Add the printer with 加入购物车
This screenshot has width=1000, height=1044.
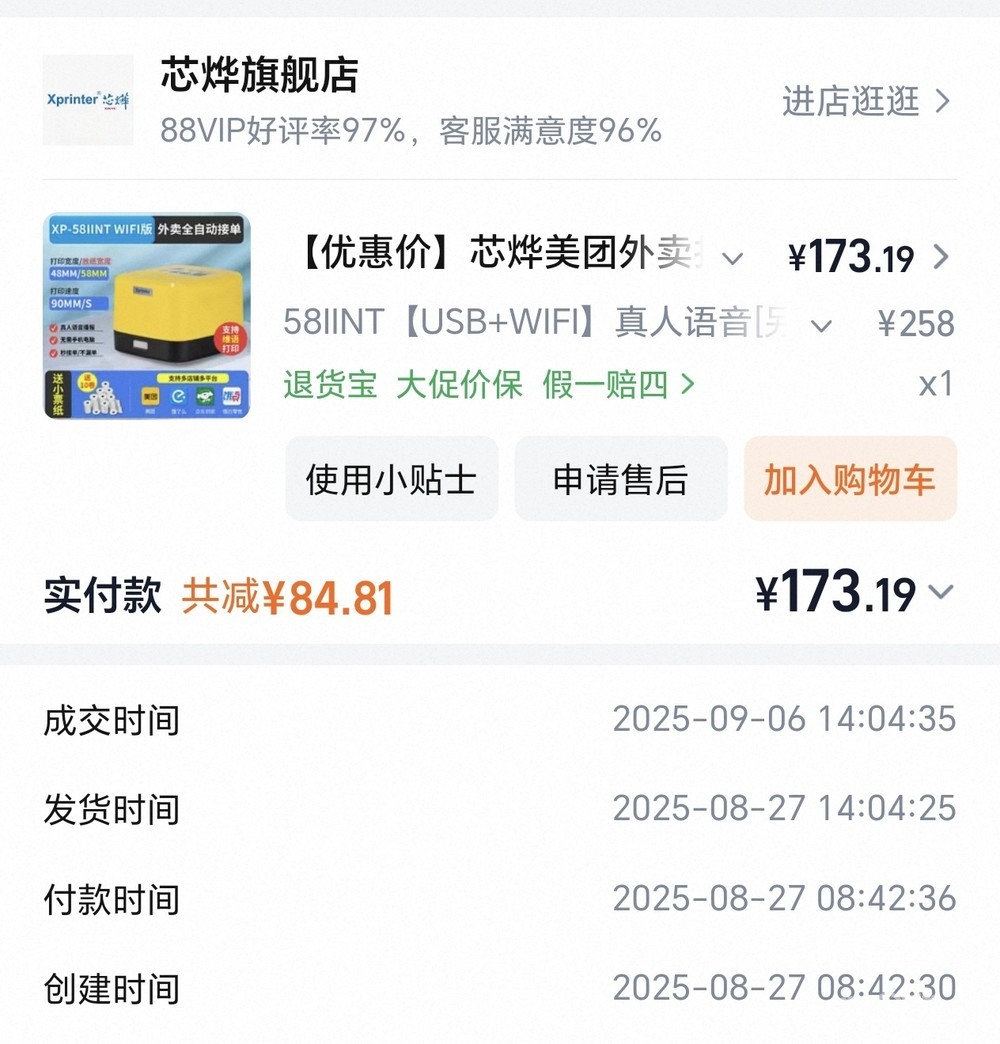[x=849, y=479]
